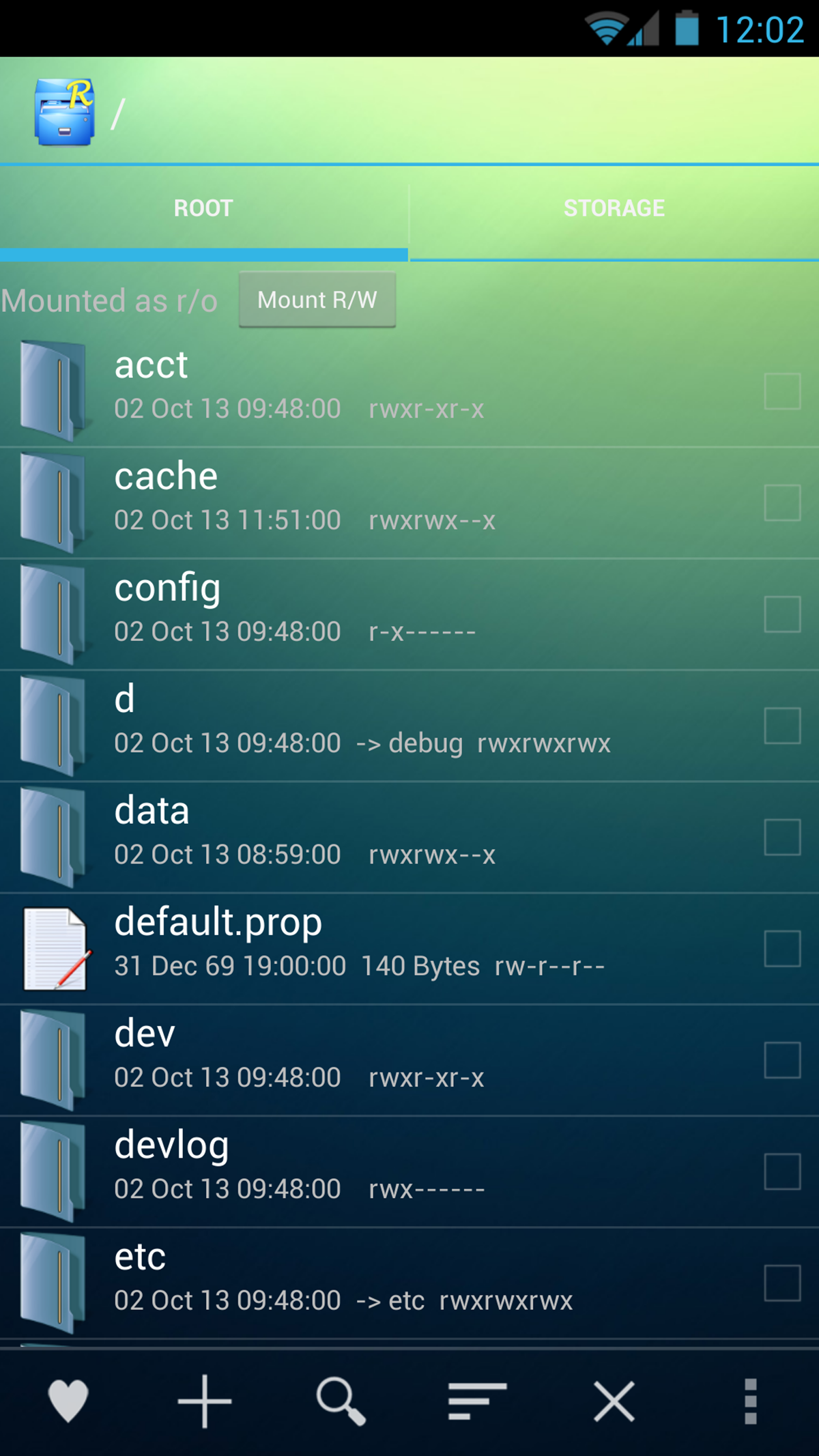
Task: Tick the checkbox for etc
Action: click(x=782, y=1283)
